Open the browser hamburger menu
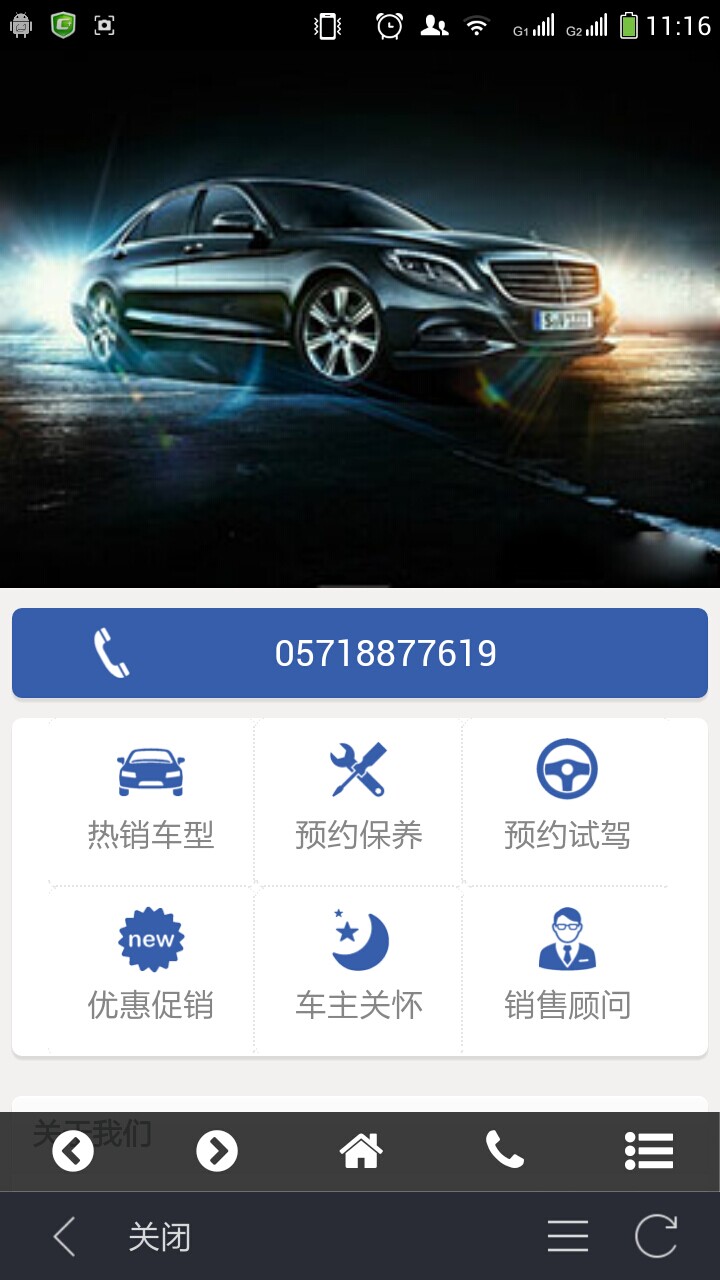Viewport: 720px width, 1280px height. tap(567, 1237)
